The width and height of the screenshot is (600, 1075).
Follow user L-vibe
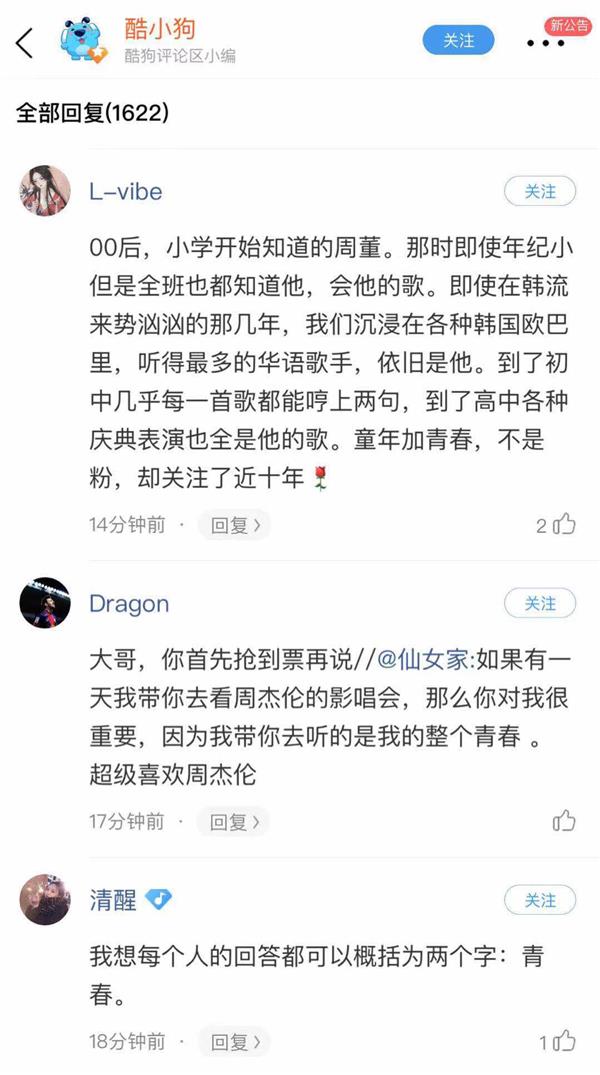pyautogui.click(x=540, y=191)
